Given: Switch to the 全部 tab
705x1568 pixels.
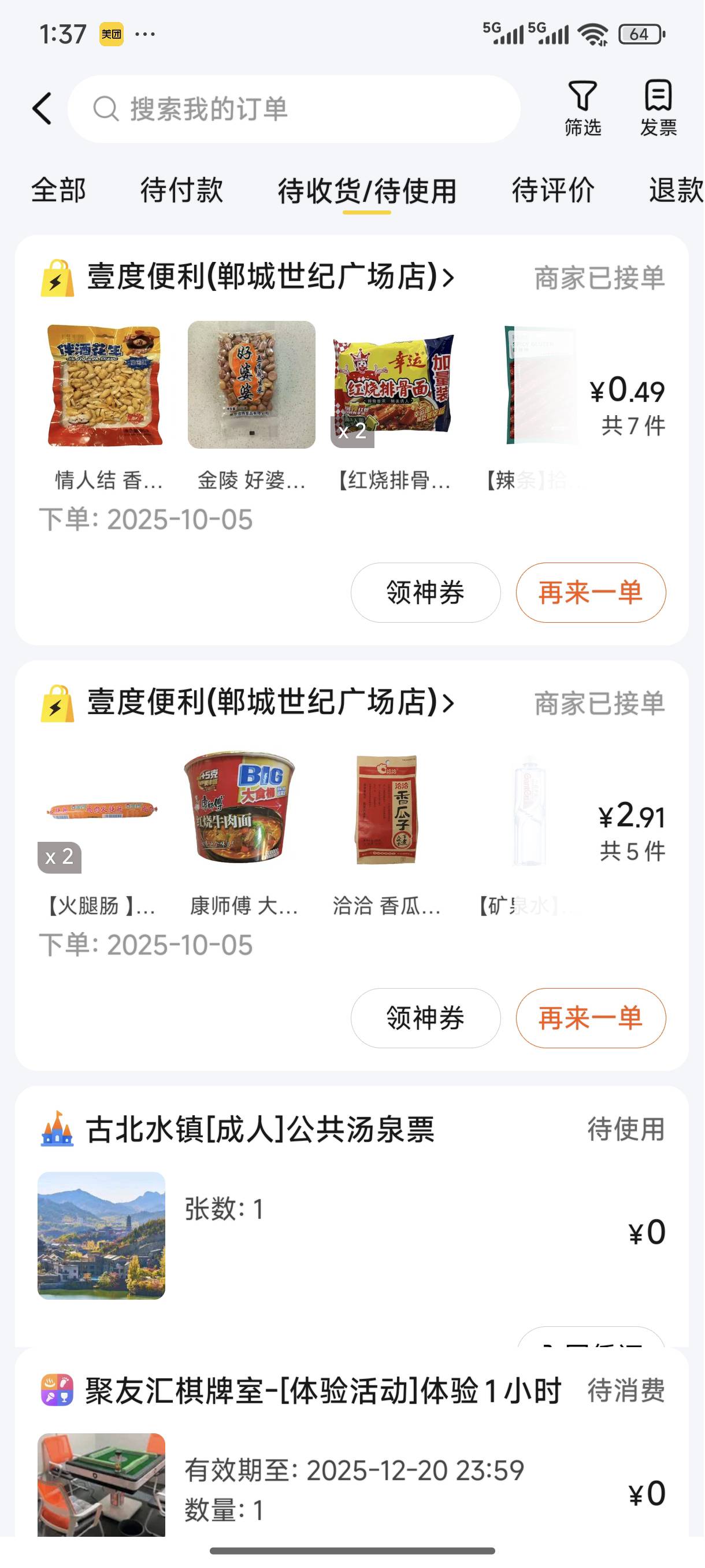Looking at the screenshot, I should [58, 190].
